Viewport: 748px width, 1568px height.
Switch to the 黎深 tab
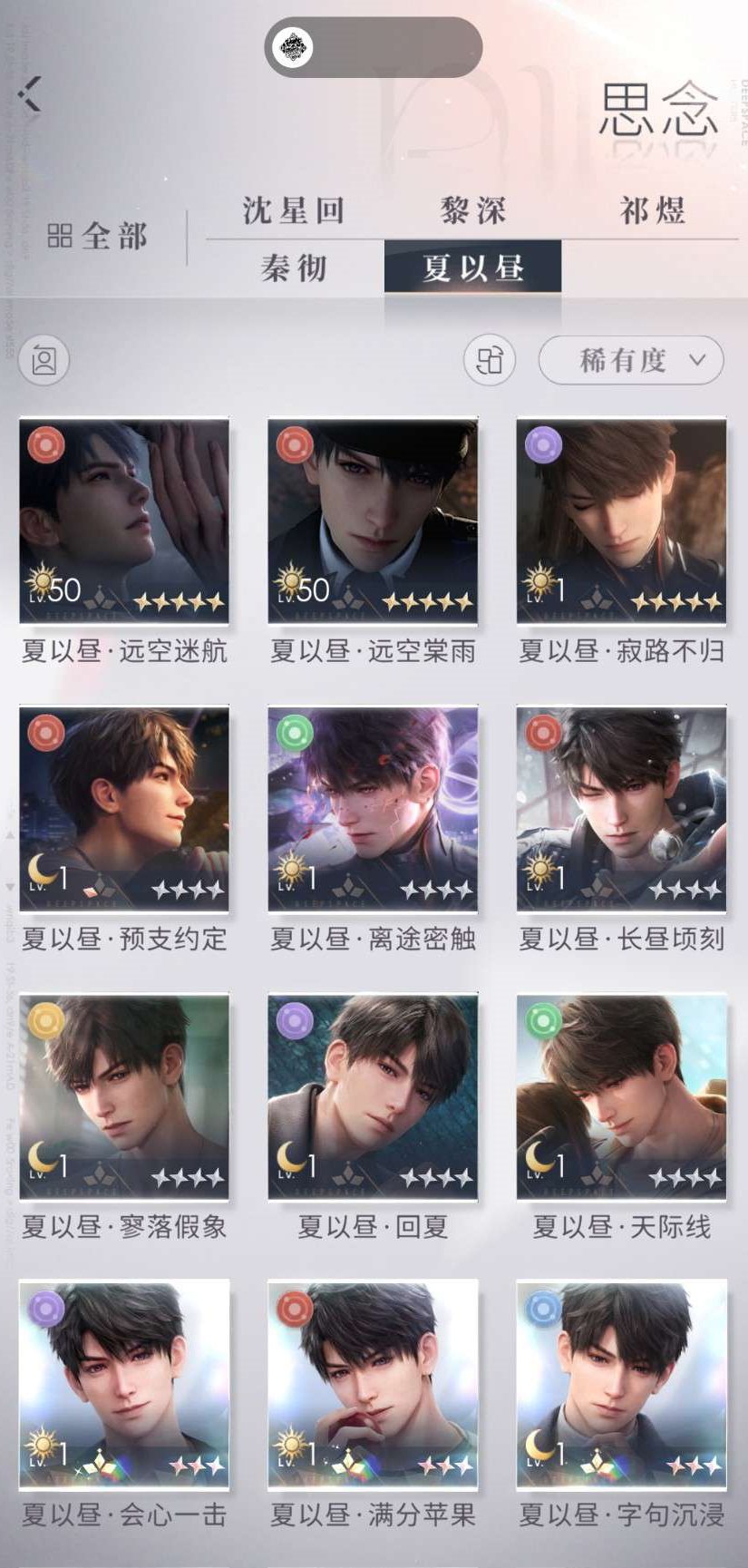[x=472, y=211]
